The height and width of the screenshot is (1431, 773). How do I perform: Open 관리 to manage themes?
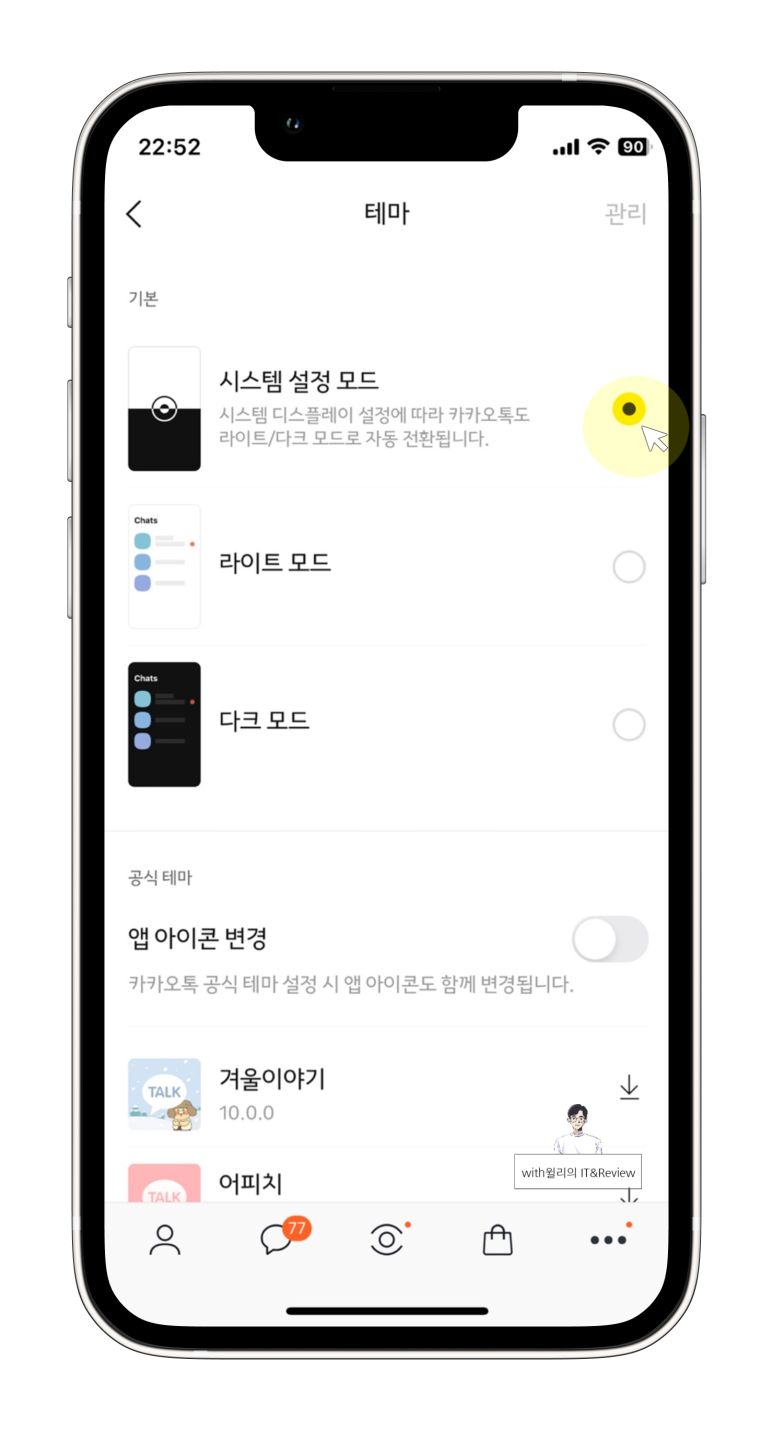[x=625, y=214]
